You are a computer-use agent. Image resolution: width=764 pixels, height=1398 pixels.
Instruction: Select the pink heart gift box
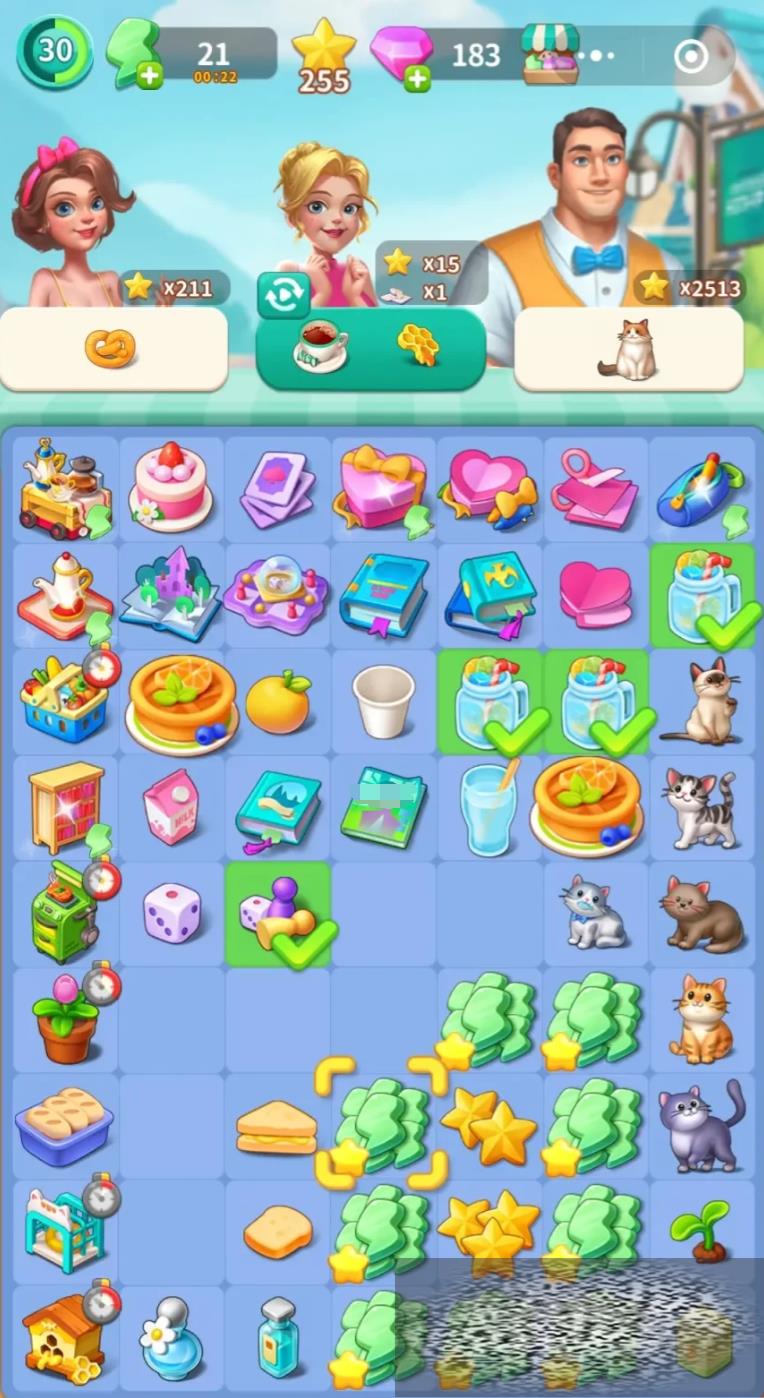(x=384, y=486)
